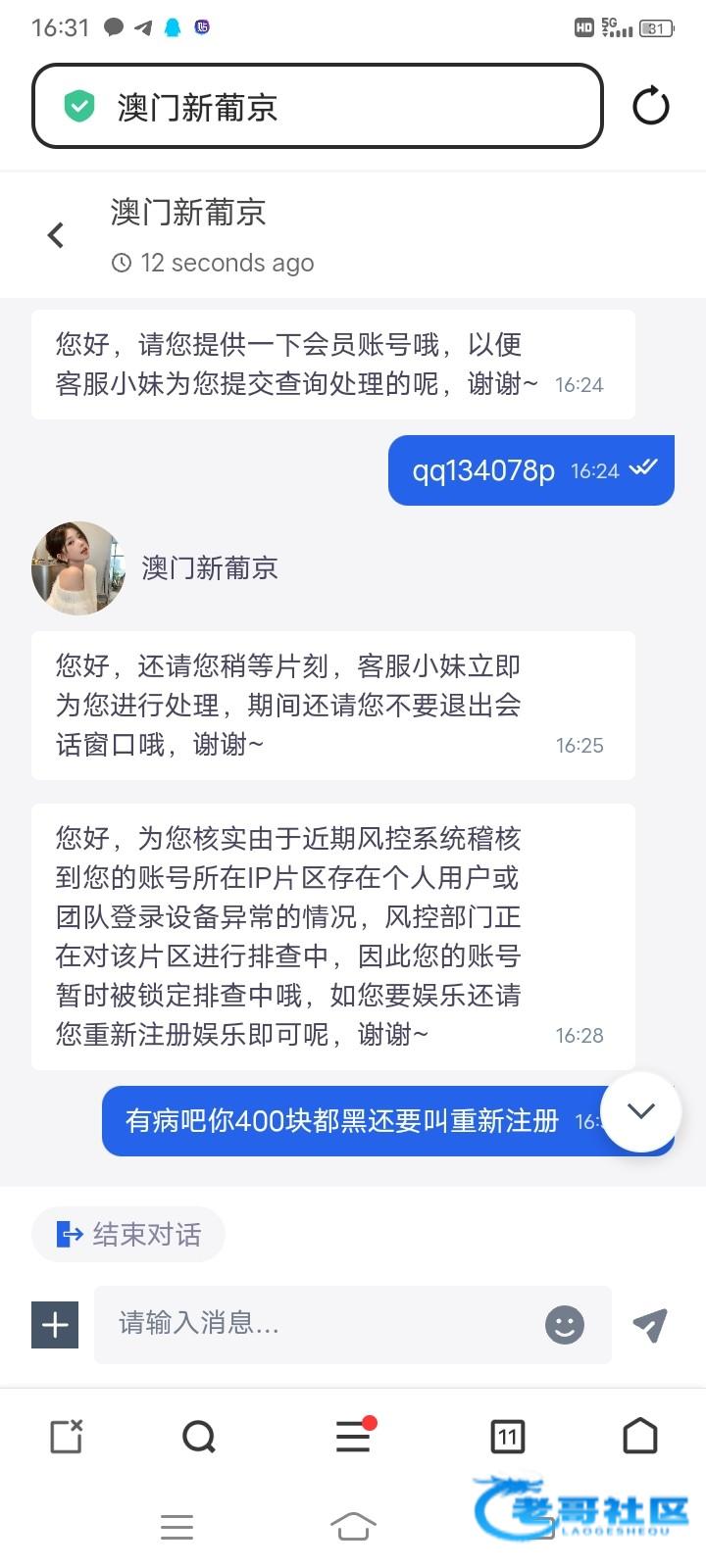Tap the browser's window-with-x toolbar icon

(x=67, y=1437)
